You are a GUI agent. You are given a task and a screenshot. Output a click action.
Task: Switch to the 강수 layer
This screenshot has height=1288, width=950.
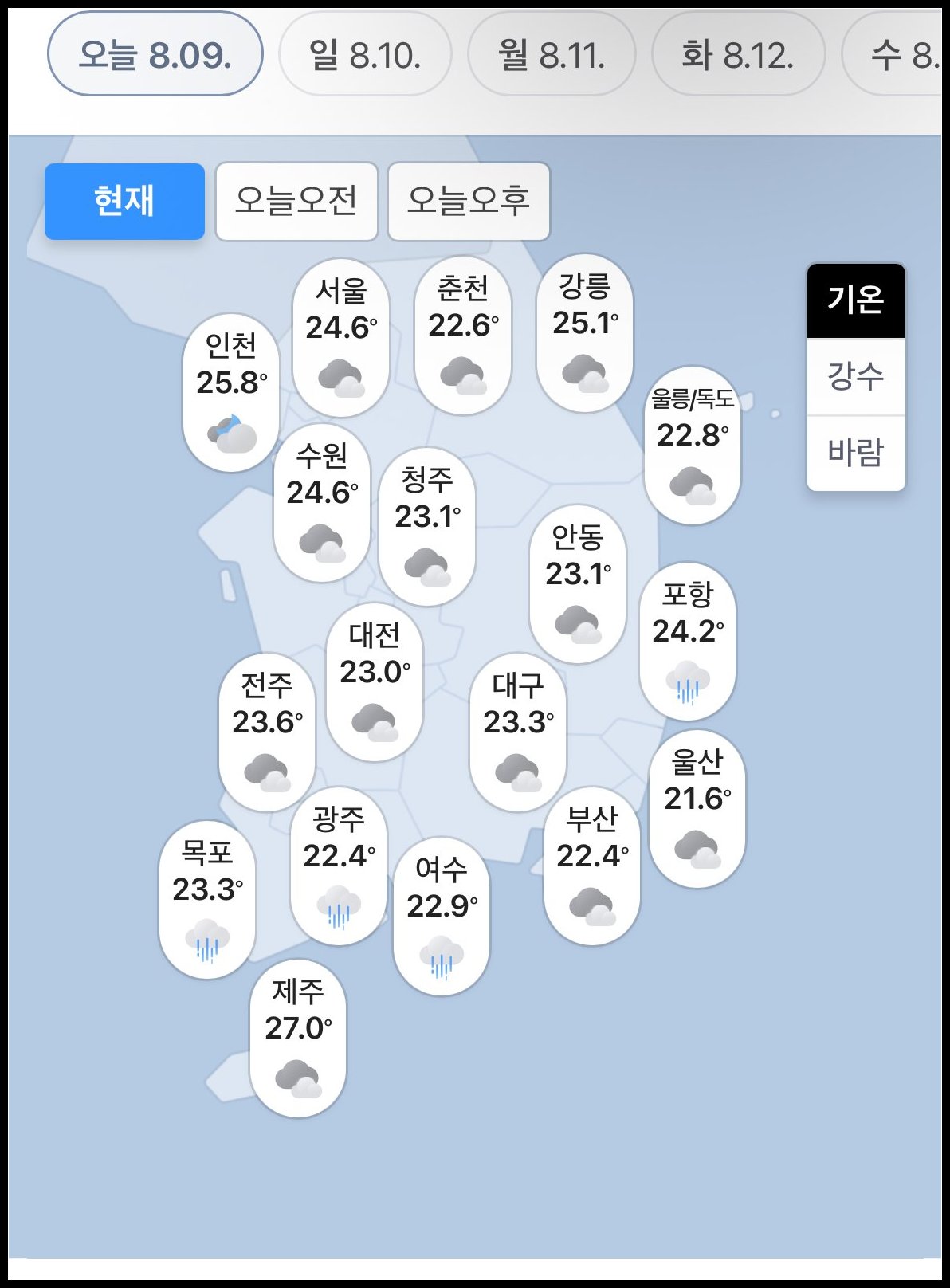tap(856, 376)
